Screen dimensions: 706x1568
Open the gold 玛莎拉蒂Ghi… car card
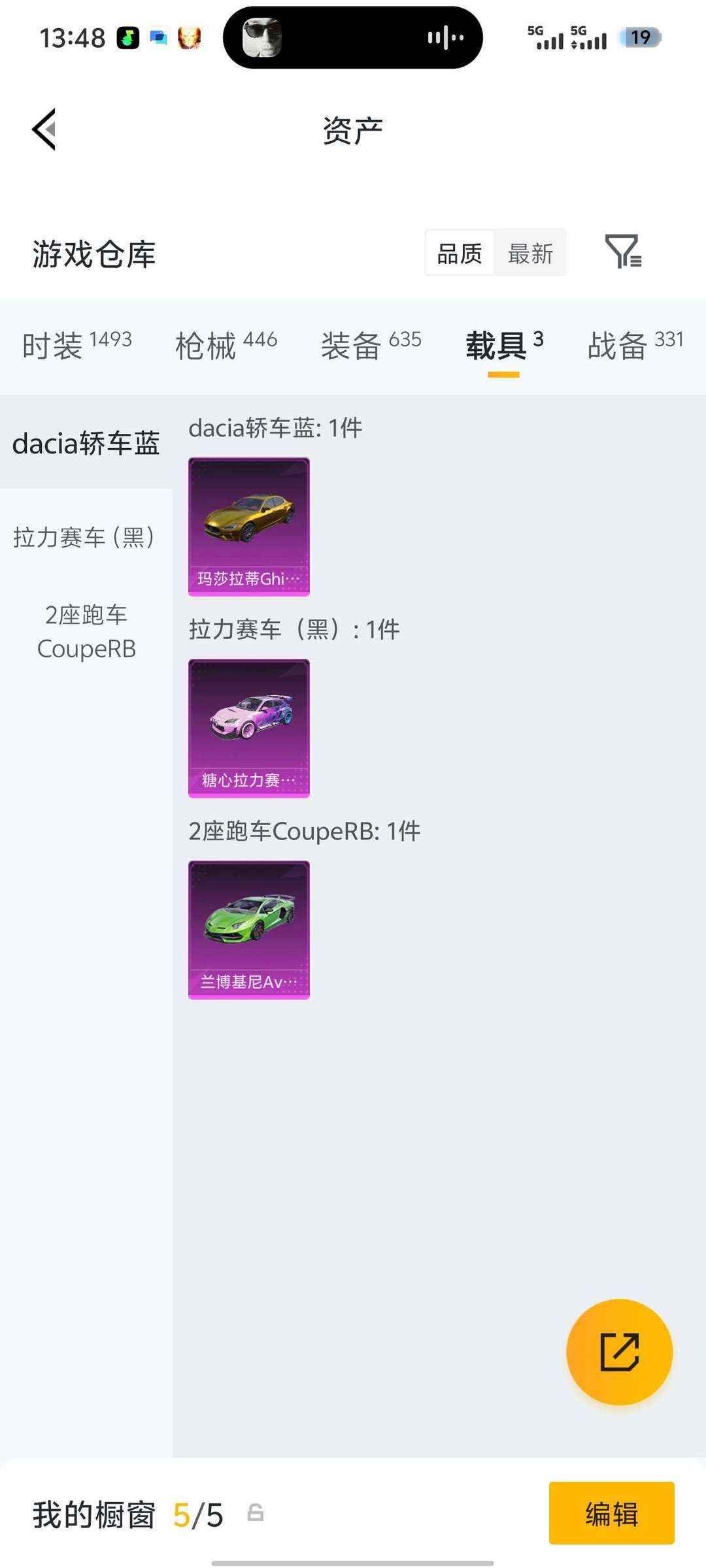coord(249,527)
